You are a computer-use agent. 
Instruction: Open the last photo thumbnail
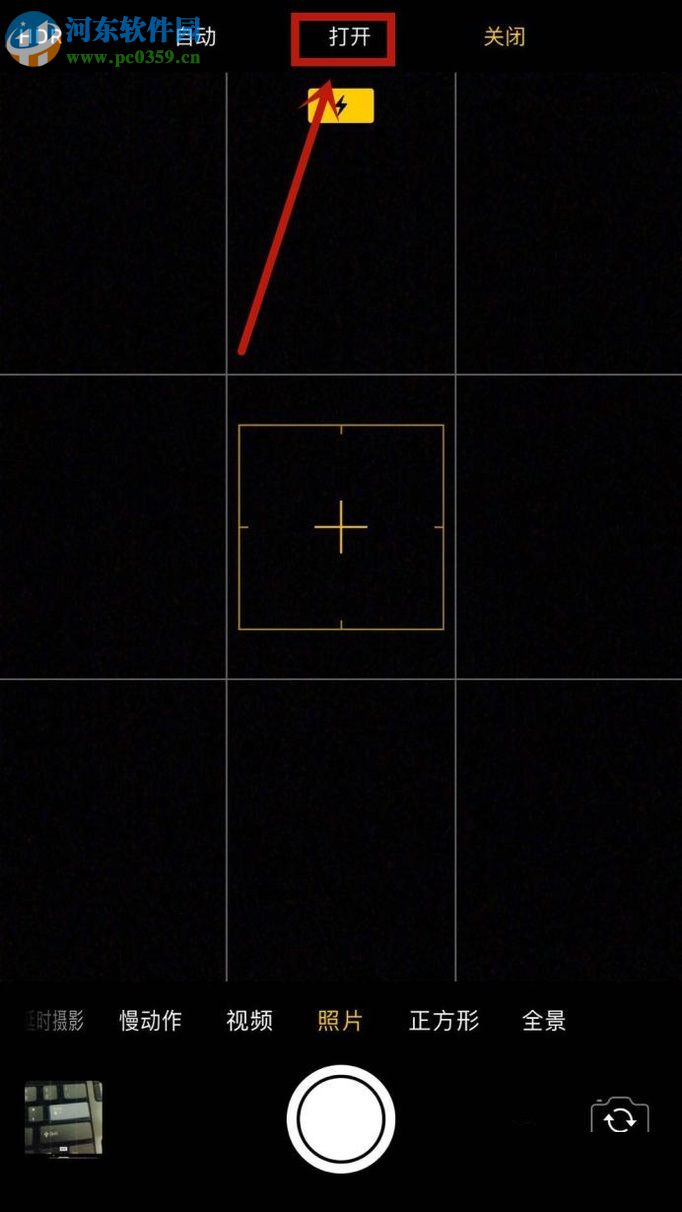click(x=64, y=1118)
